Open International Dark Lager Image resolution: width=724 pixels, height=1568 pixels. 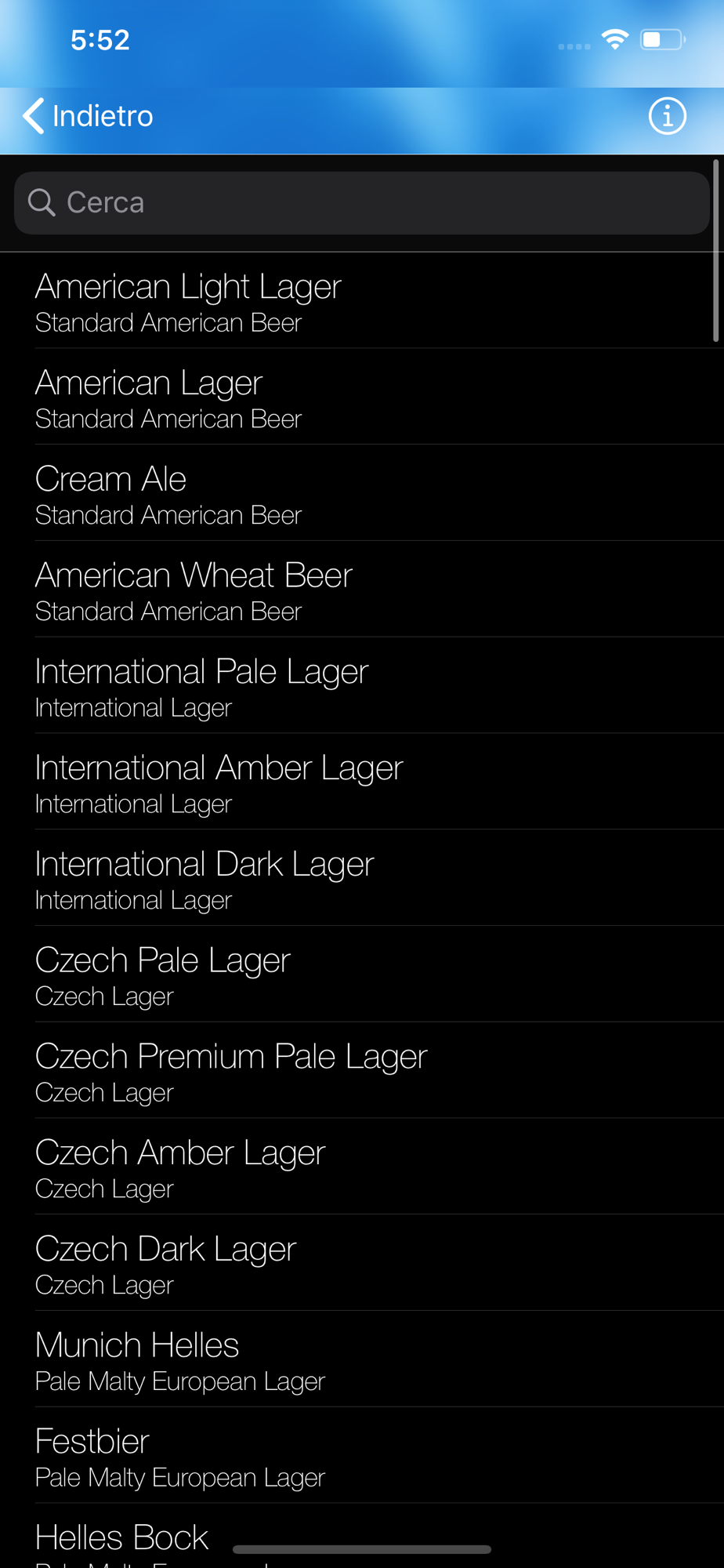click(362, 879)
